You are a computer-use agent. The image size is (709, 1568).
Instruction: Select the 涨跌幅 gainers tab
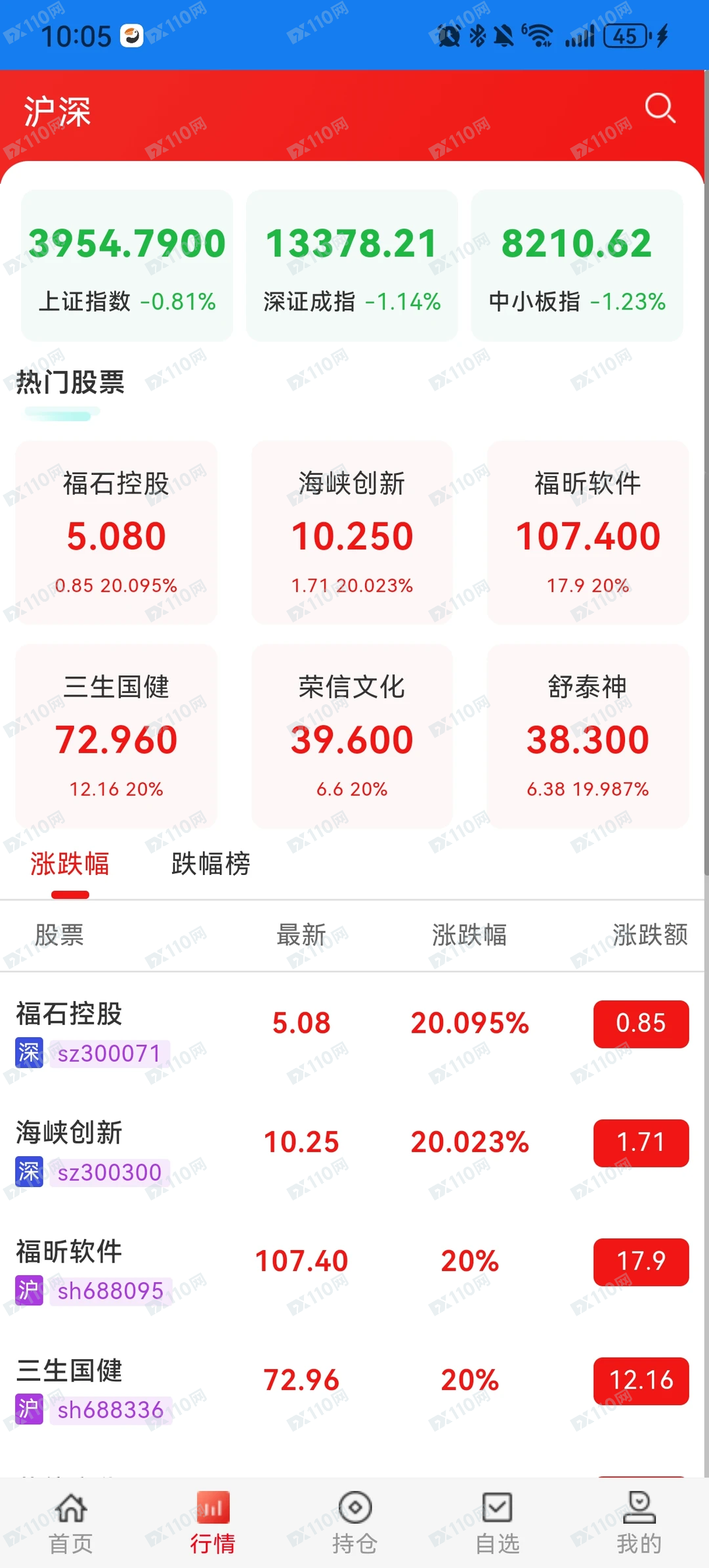click(70, 864)
